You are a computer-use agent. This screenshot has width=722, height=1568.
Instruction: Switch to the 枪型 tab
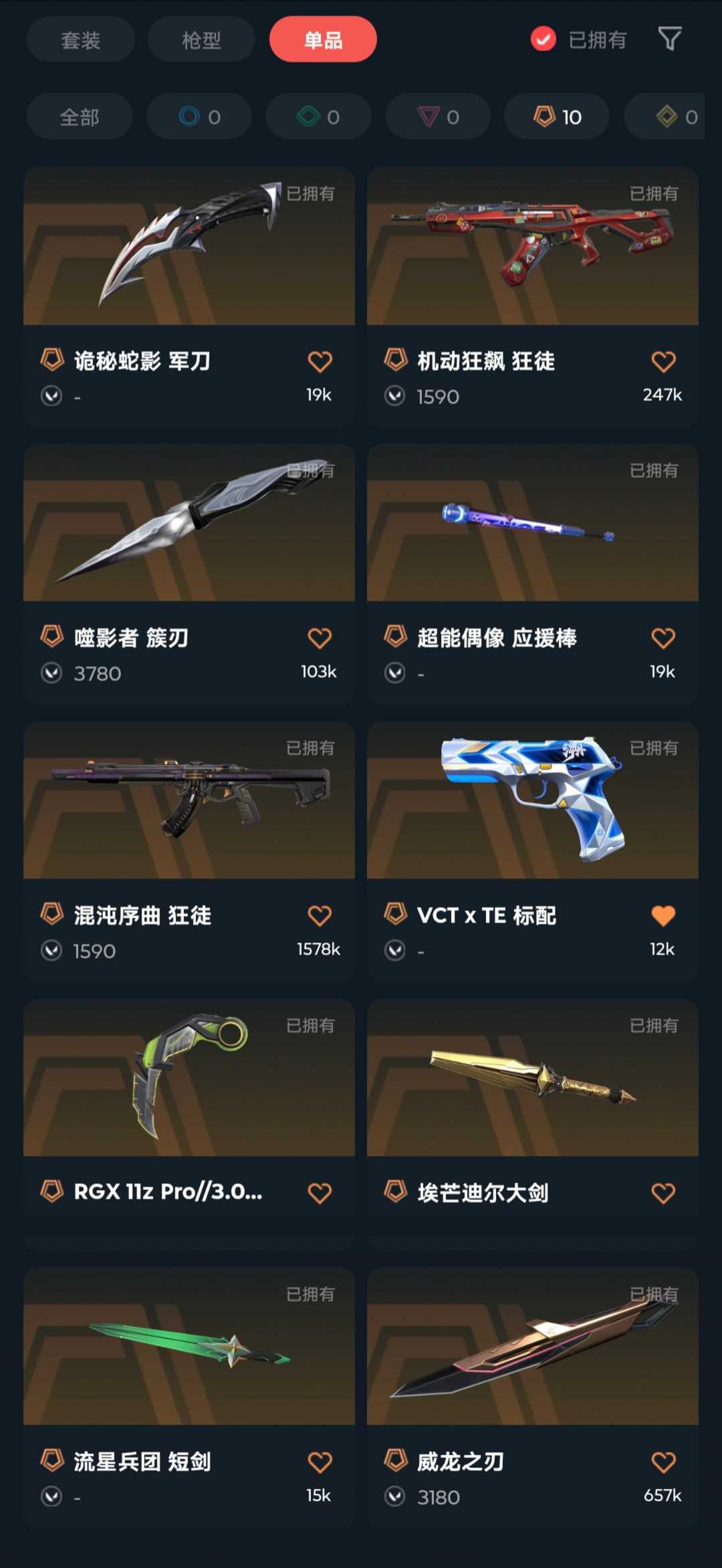pos(201,40)
